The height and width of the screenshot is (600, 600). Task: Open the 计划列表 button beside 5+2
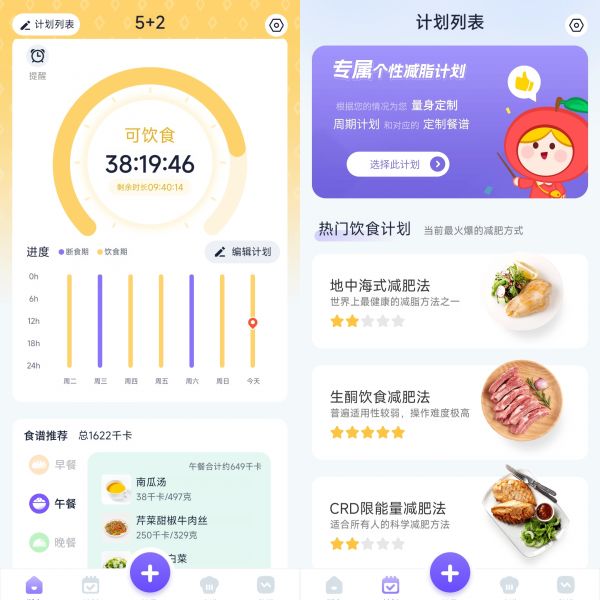46,25
